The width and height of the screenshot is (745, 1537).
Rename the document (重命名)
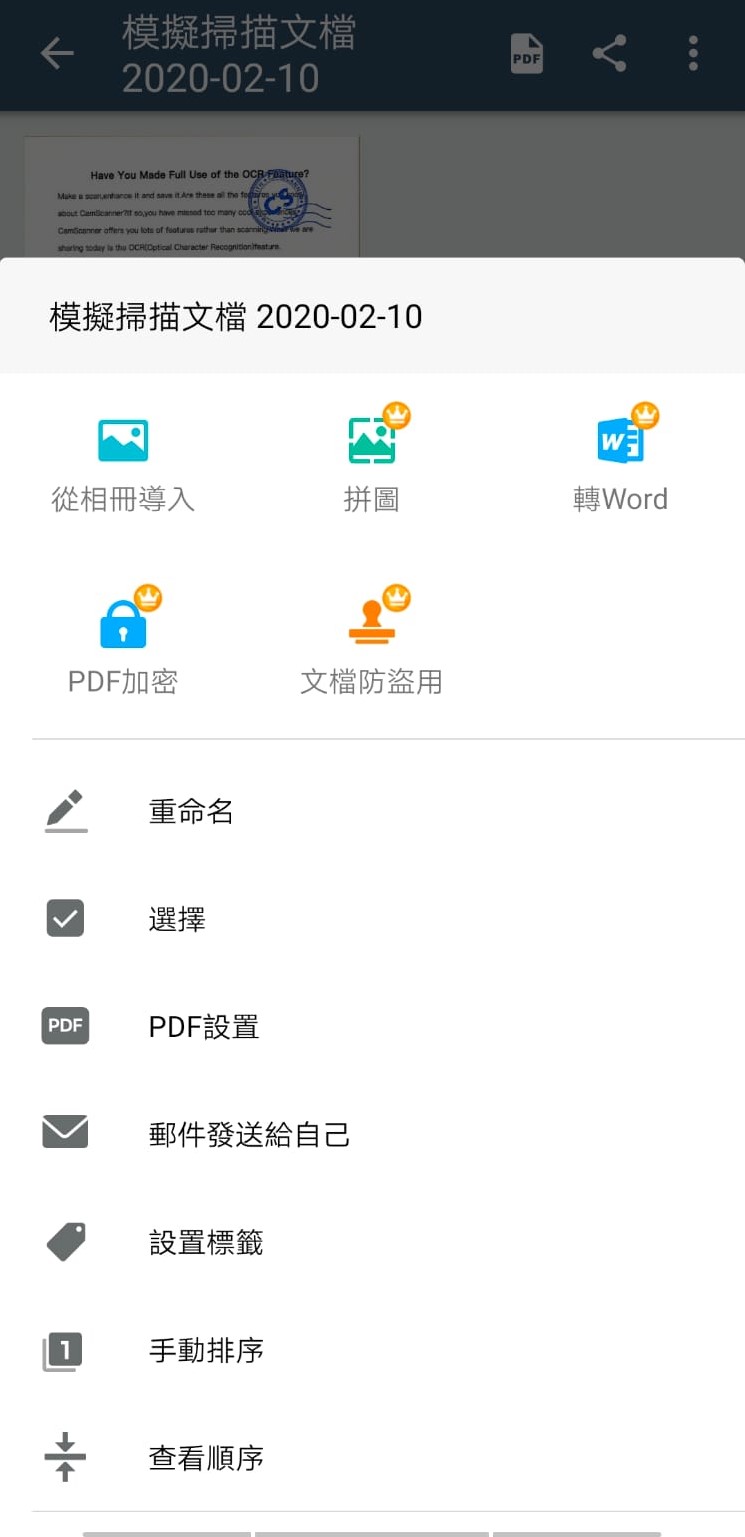(x=190, y=811)
